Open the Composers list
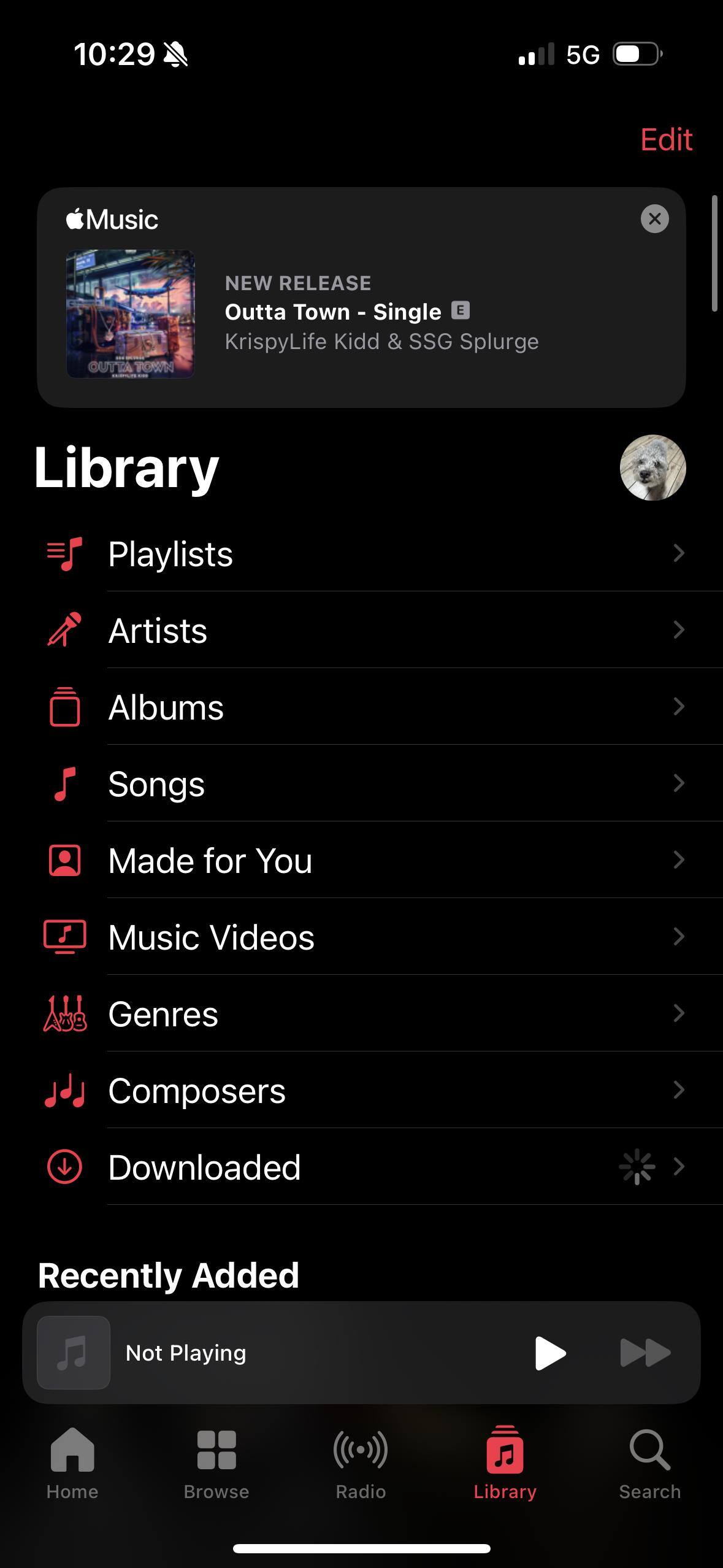 (x=362, y=1091)
